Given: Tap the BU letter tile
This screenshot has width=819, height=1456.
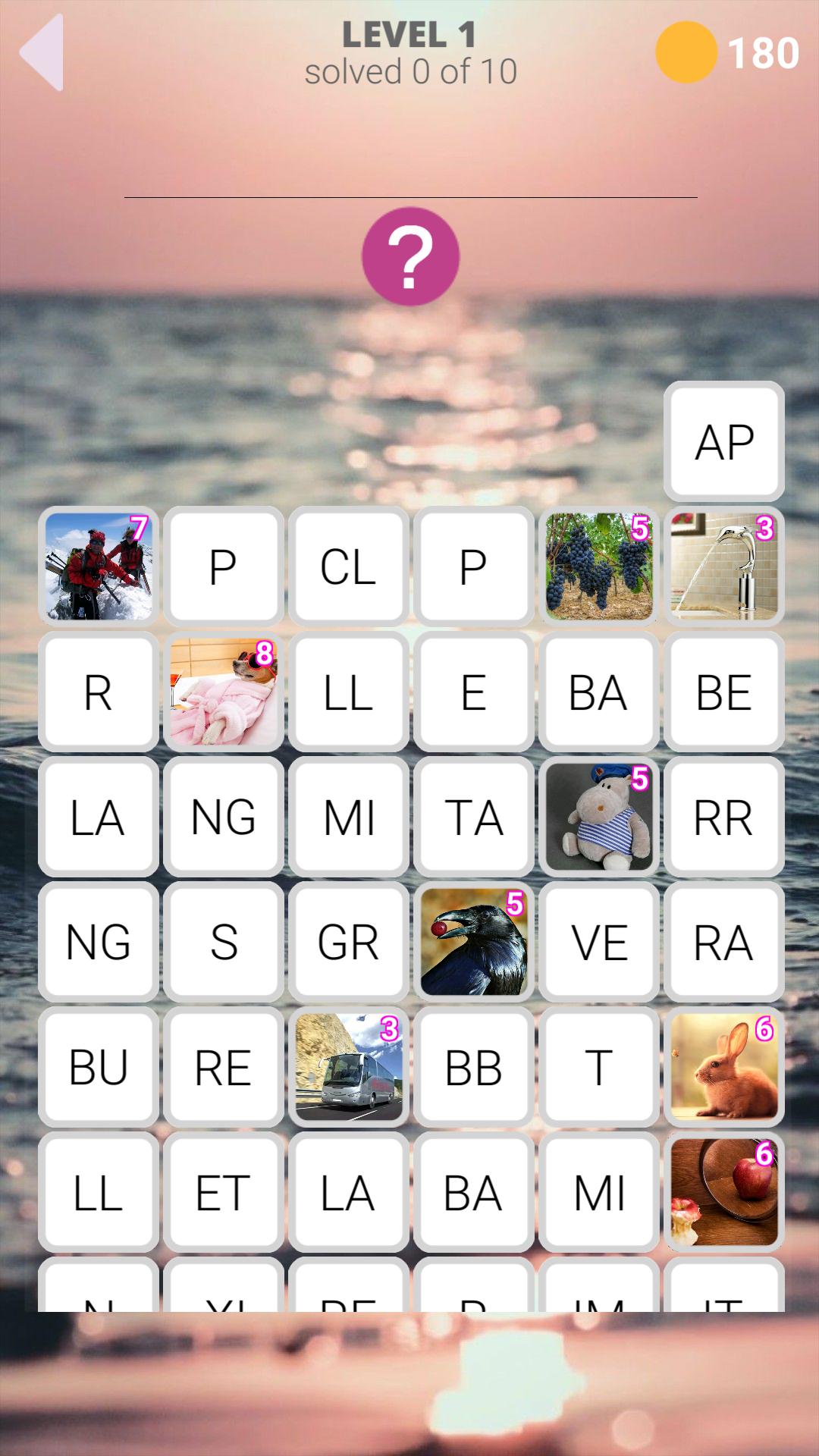Looking at the screenshot, I should click(99, 1067).
